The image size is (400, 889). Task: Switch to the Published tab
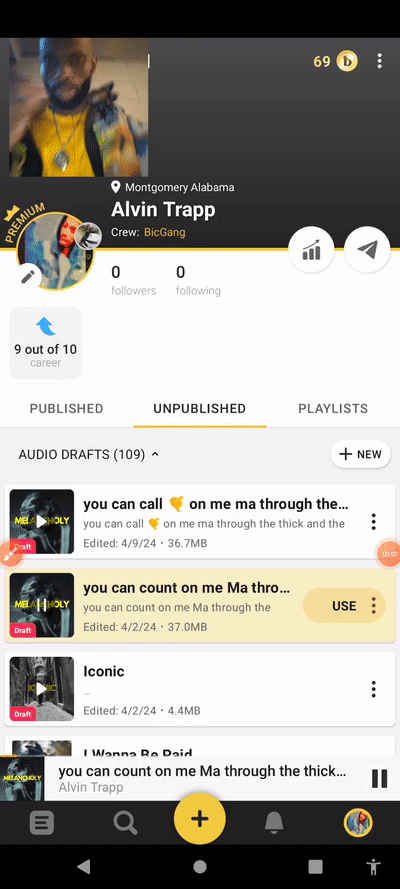[x=66, y=408]
